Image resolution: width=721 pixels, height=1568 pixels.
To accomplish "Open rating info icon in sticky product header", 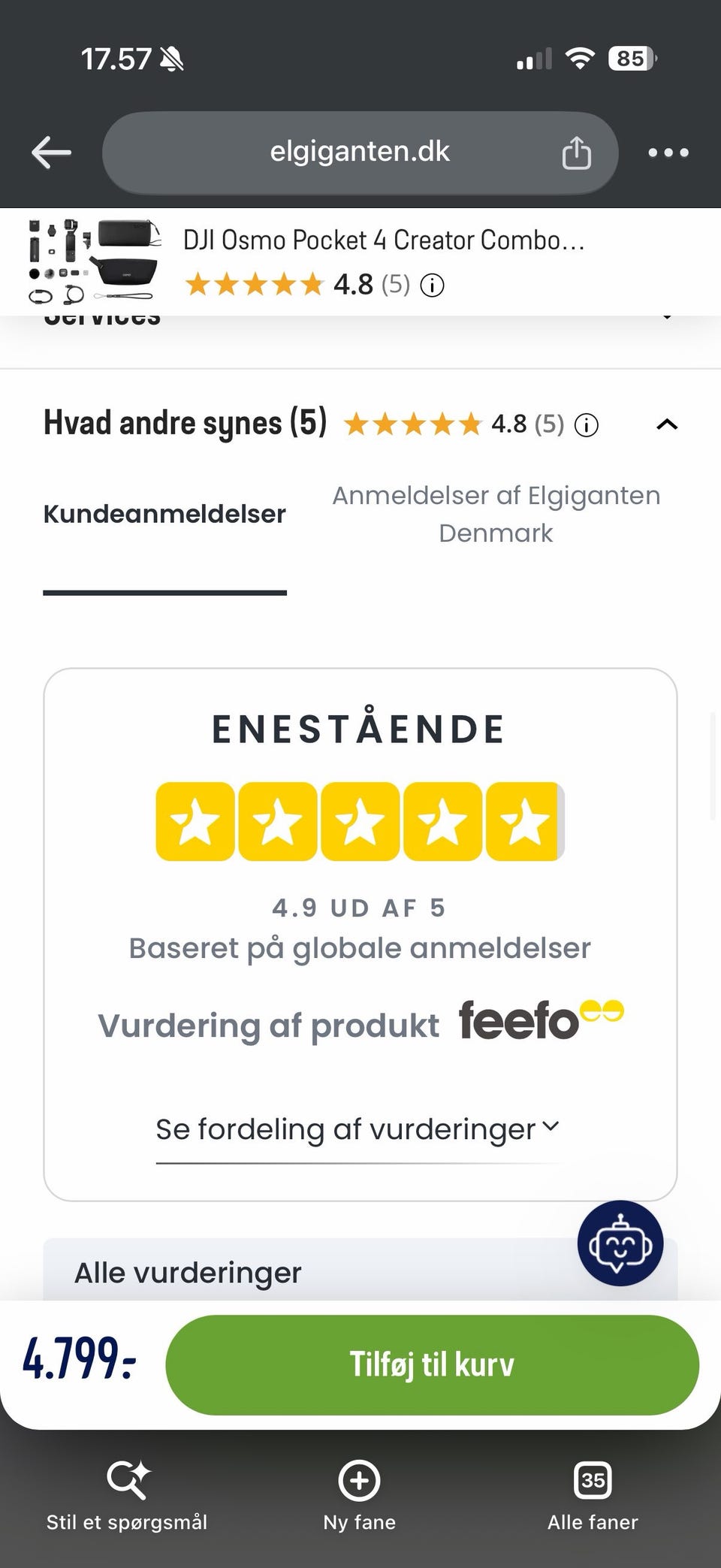I will (432, 286).
